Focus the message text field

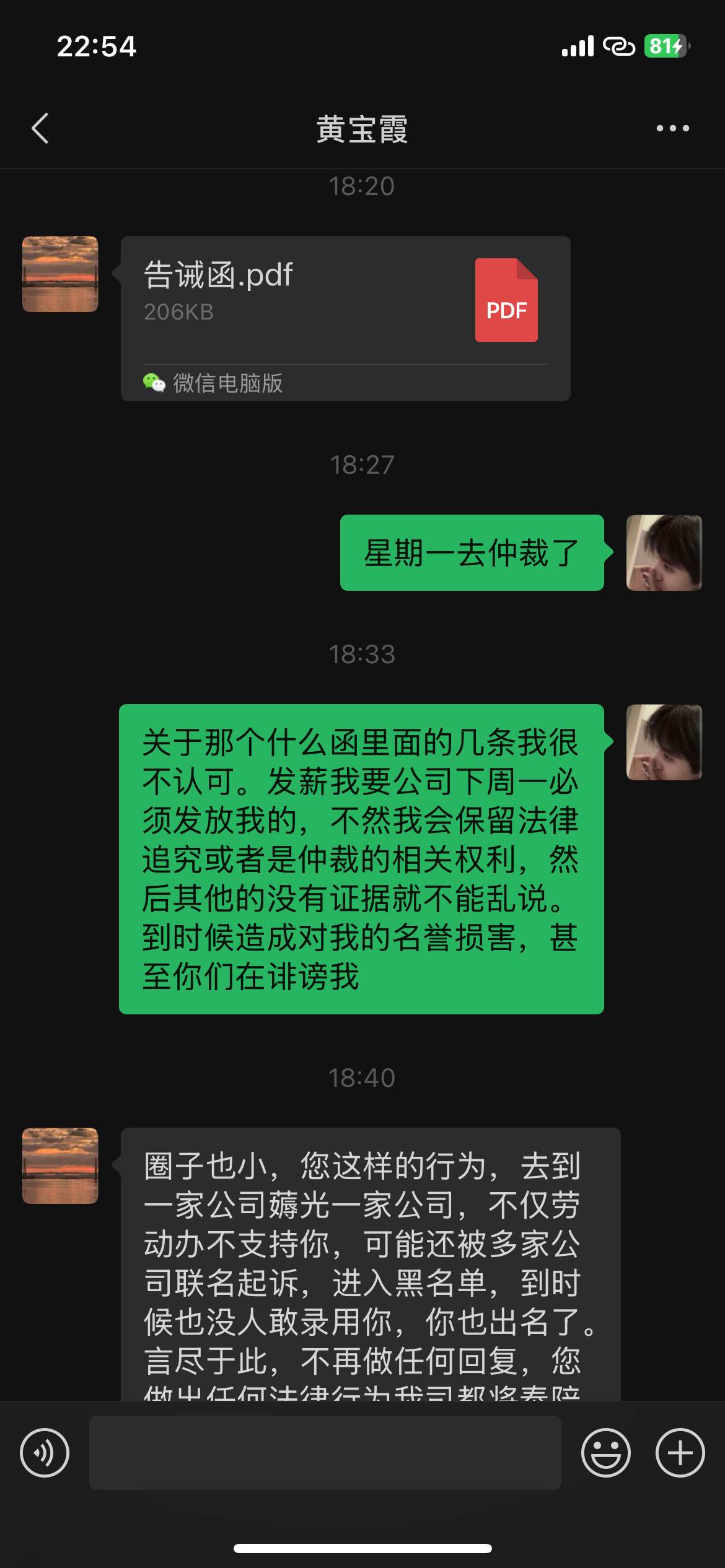click(325, 1452)
